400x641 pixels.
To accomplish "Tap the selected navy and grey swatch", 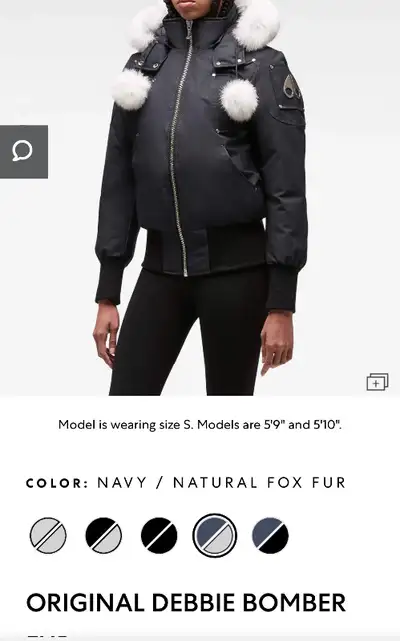I will click(215, 536).
